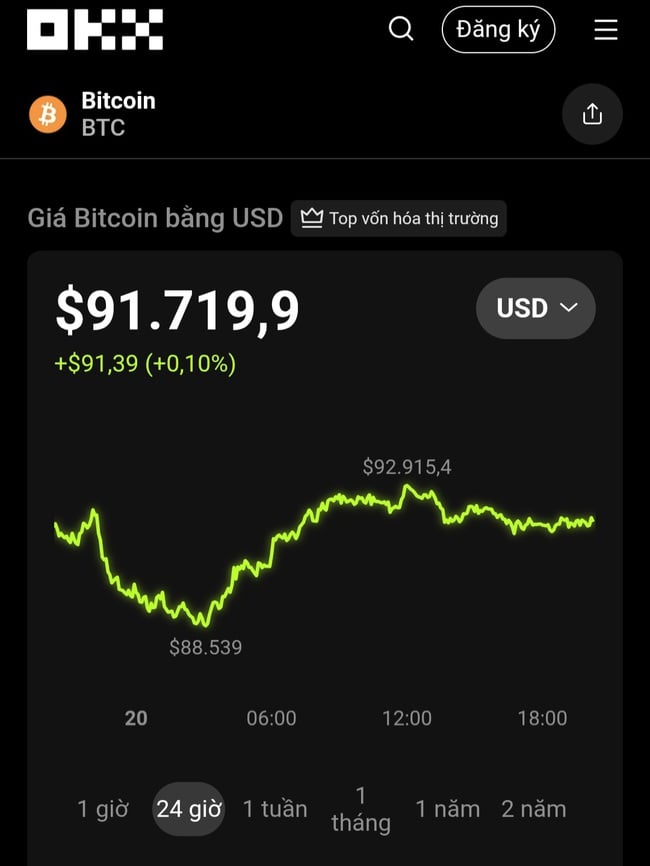View the 2 năm price history
Image resolution: width=650 pixels, height=866 pixels.
click(534, 809)
